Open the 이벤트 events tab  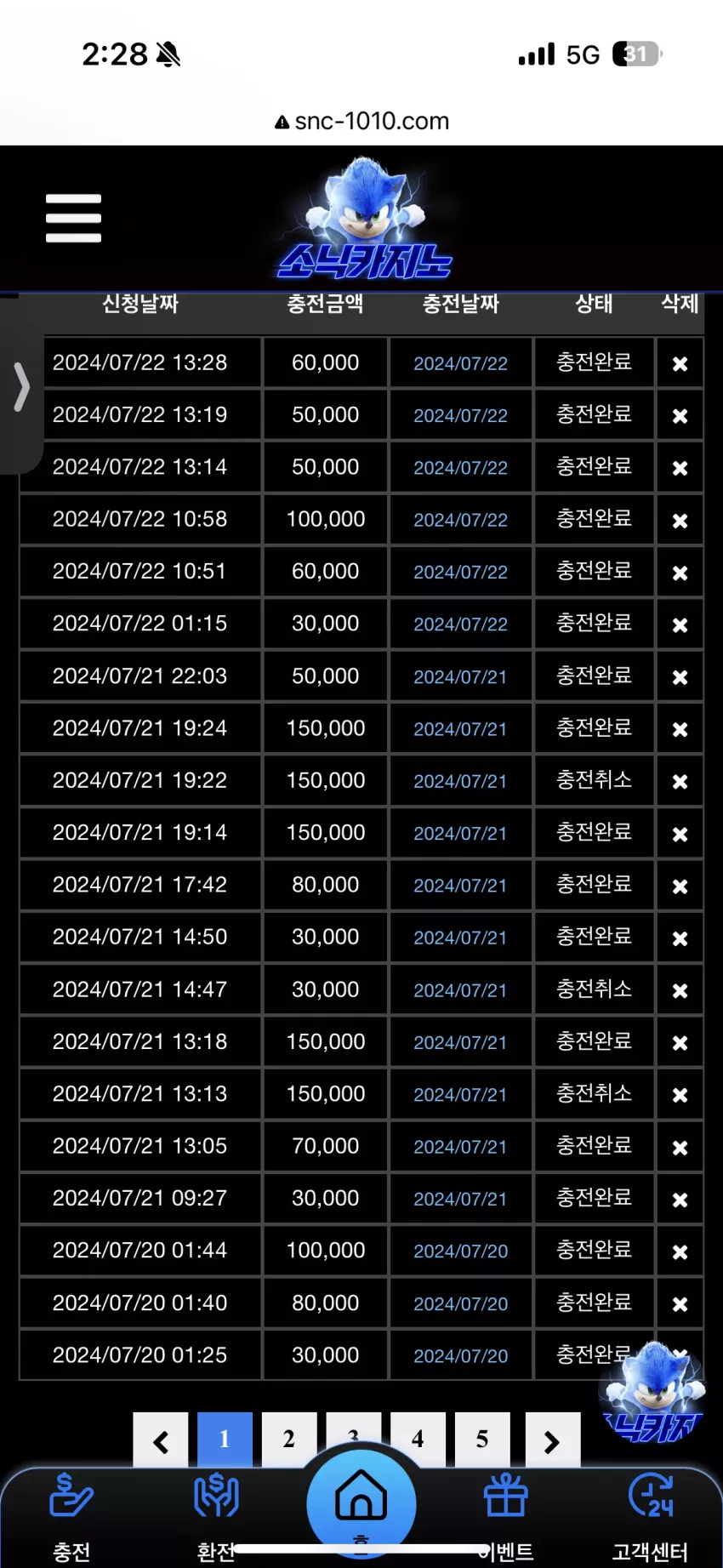point(506,1517)
